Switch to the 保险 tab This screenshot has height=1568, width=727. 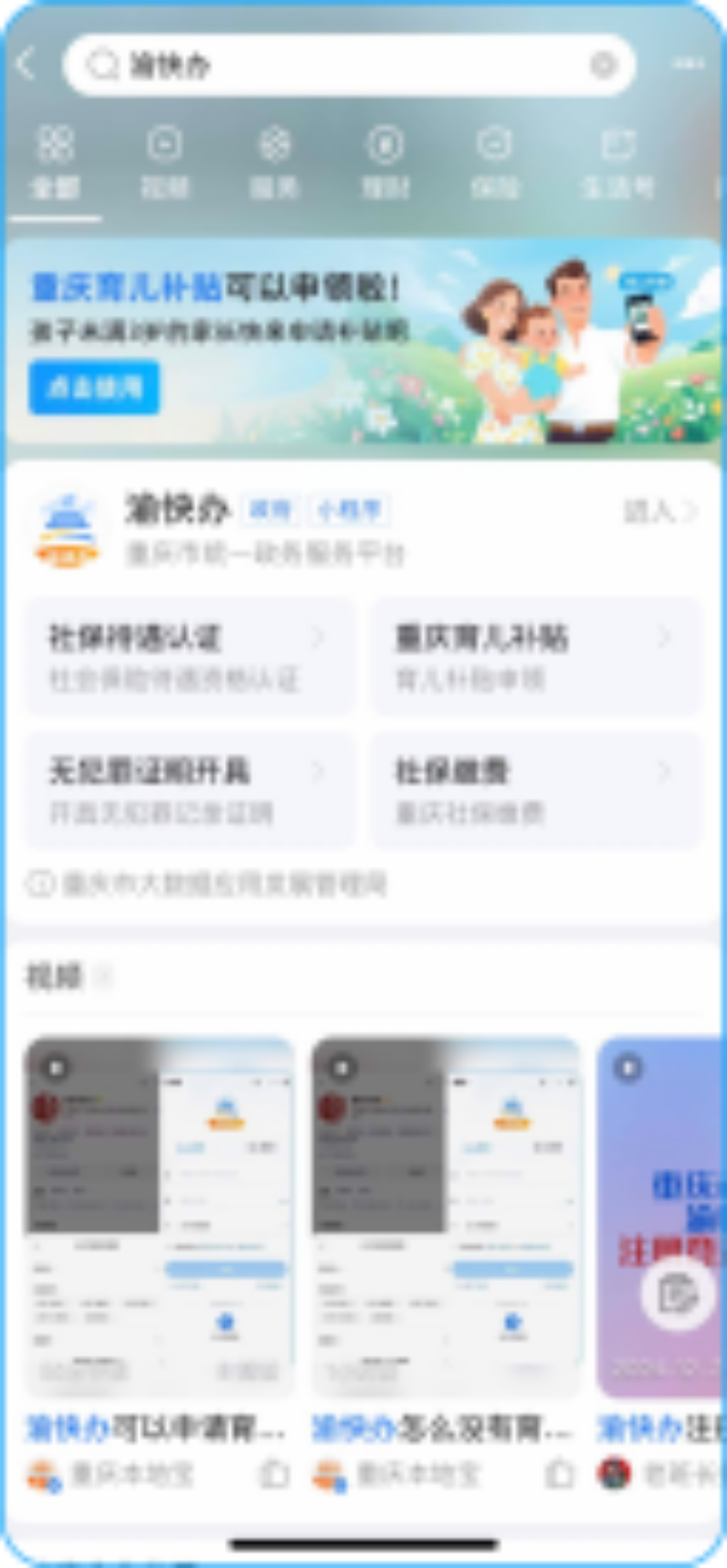coord(494,164)
